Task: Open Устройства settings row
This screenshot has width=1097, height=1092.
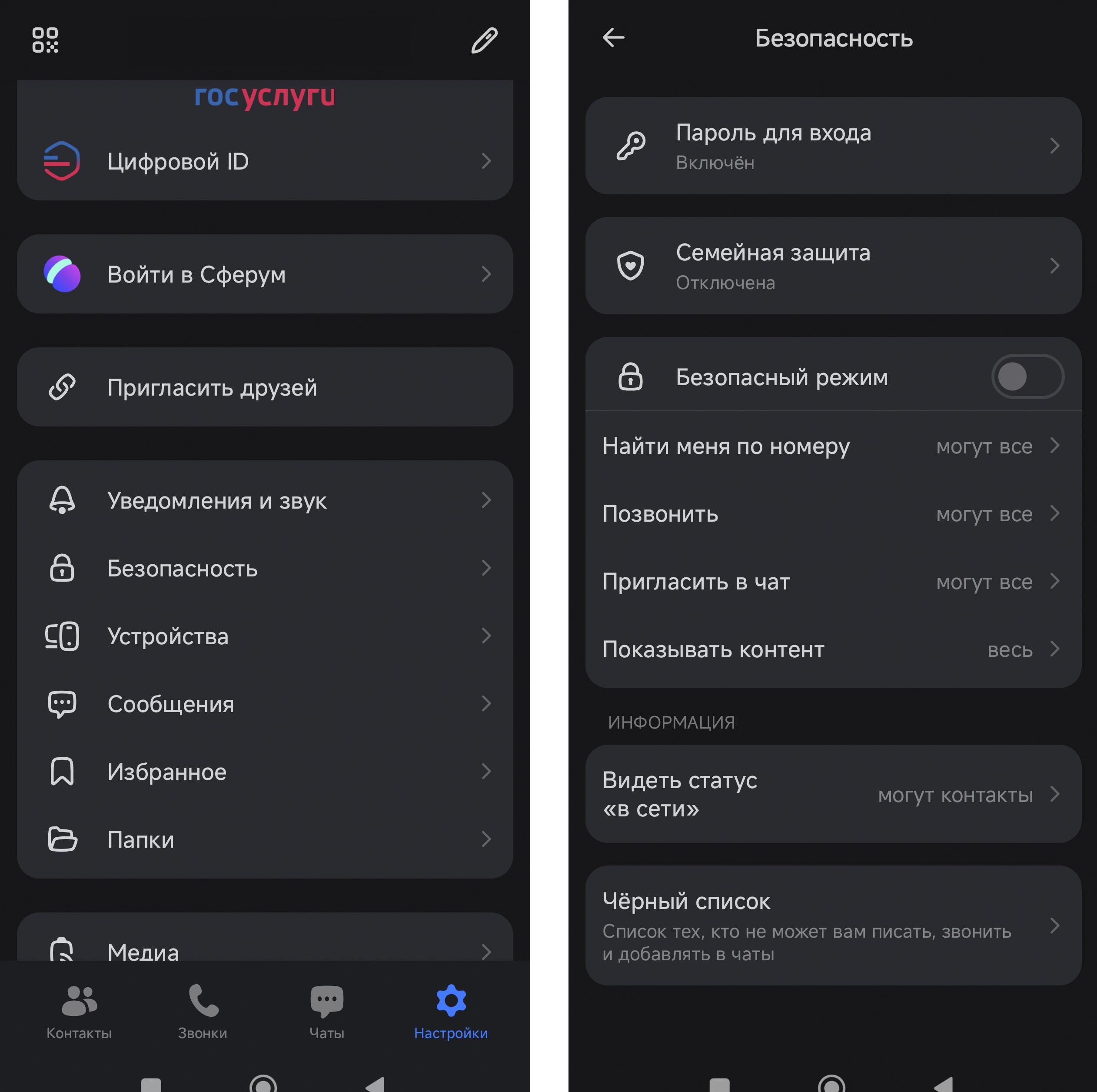Action: 265,636
